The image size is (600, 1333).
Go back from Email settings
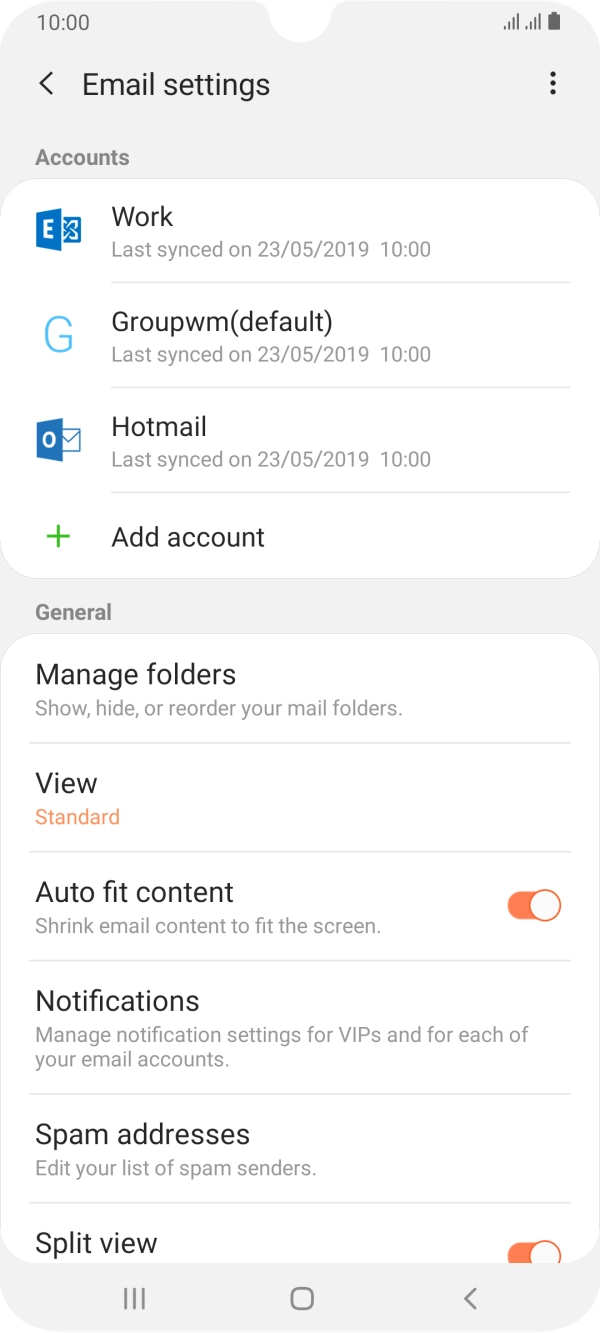[46, 84]
